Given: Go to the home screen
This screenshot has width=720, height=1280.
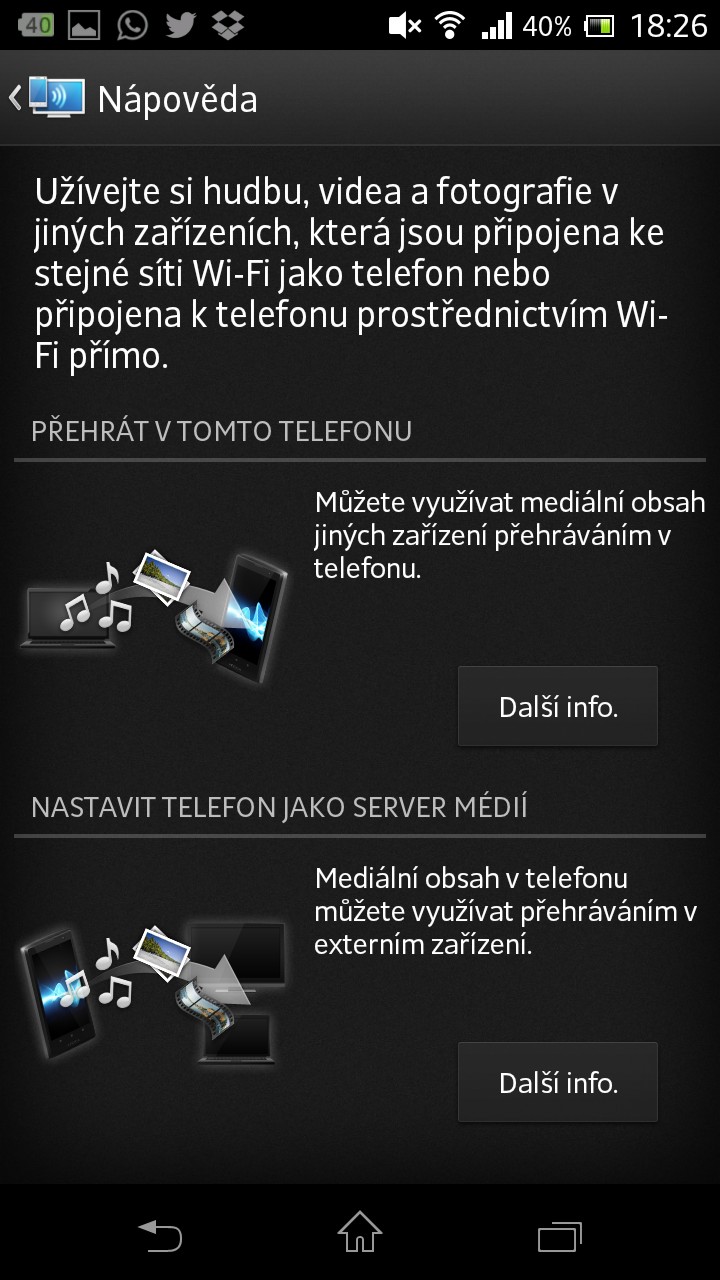Looking at the screenshot, I should (x=360, y=1232).
